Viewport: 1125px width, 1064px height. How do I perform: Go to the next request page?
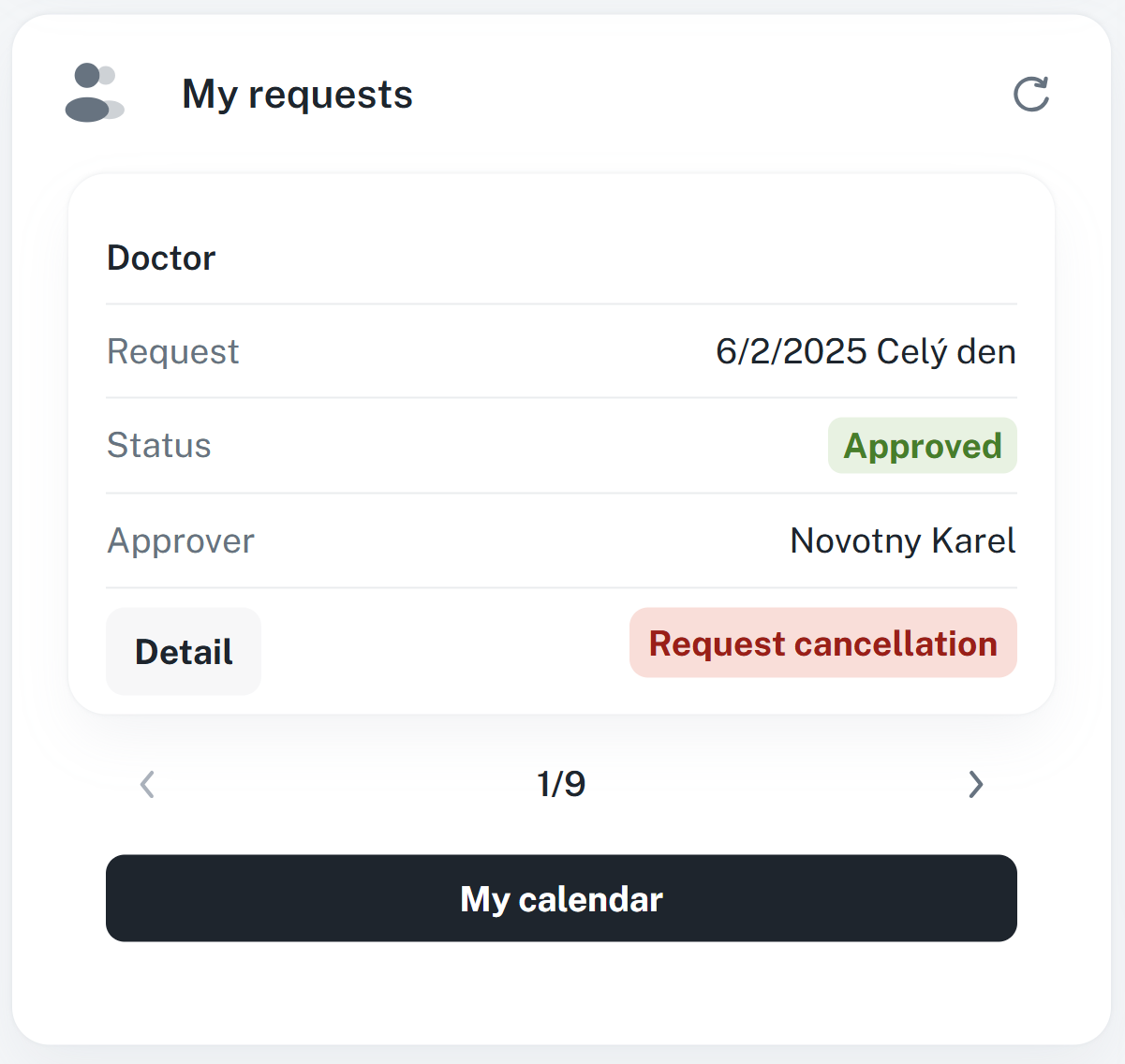(x=975, y=784)
